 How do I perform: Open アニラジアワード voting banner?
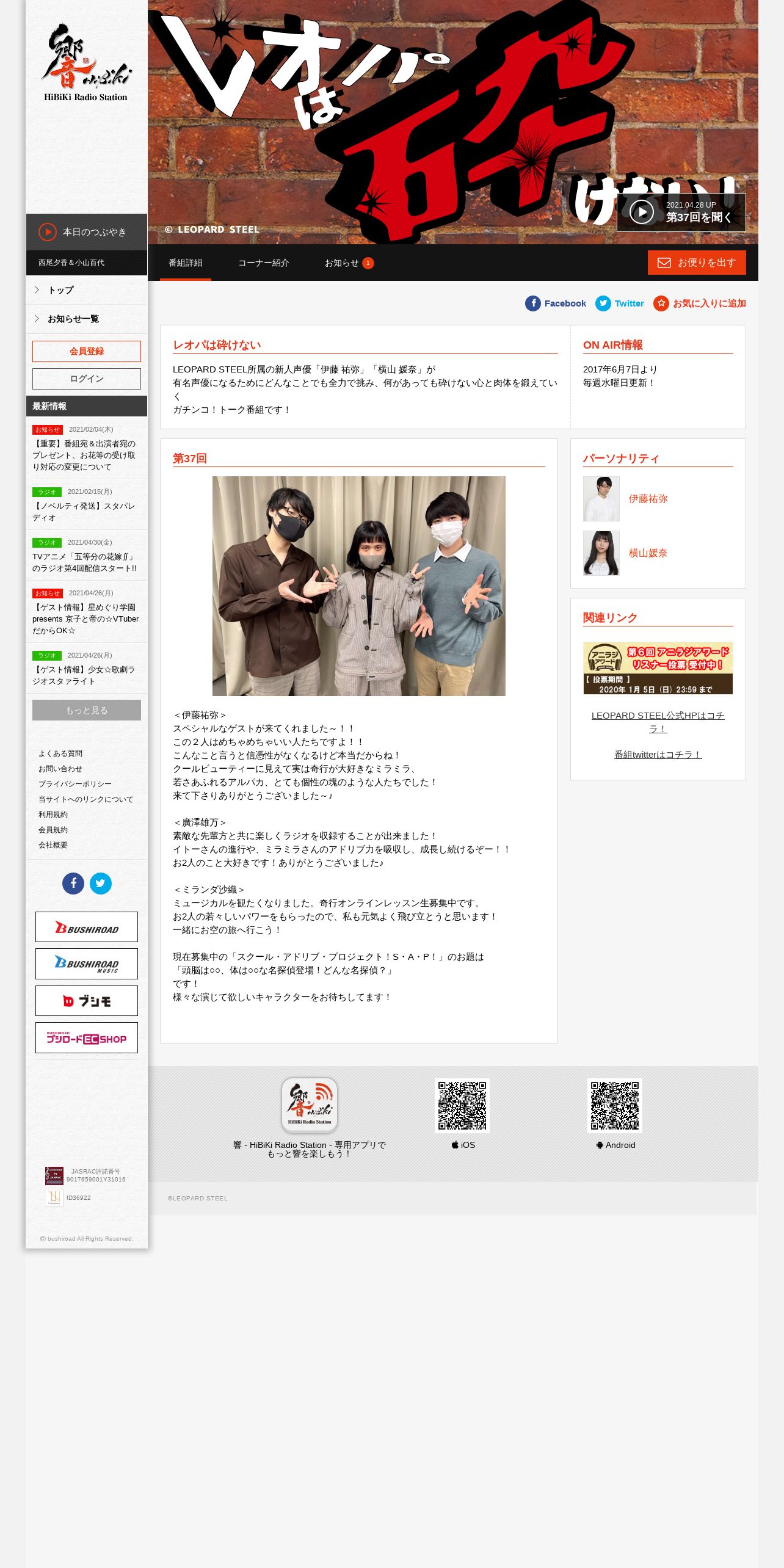(658, 668)
